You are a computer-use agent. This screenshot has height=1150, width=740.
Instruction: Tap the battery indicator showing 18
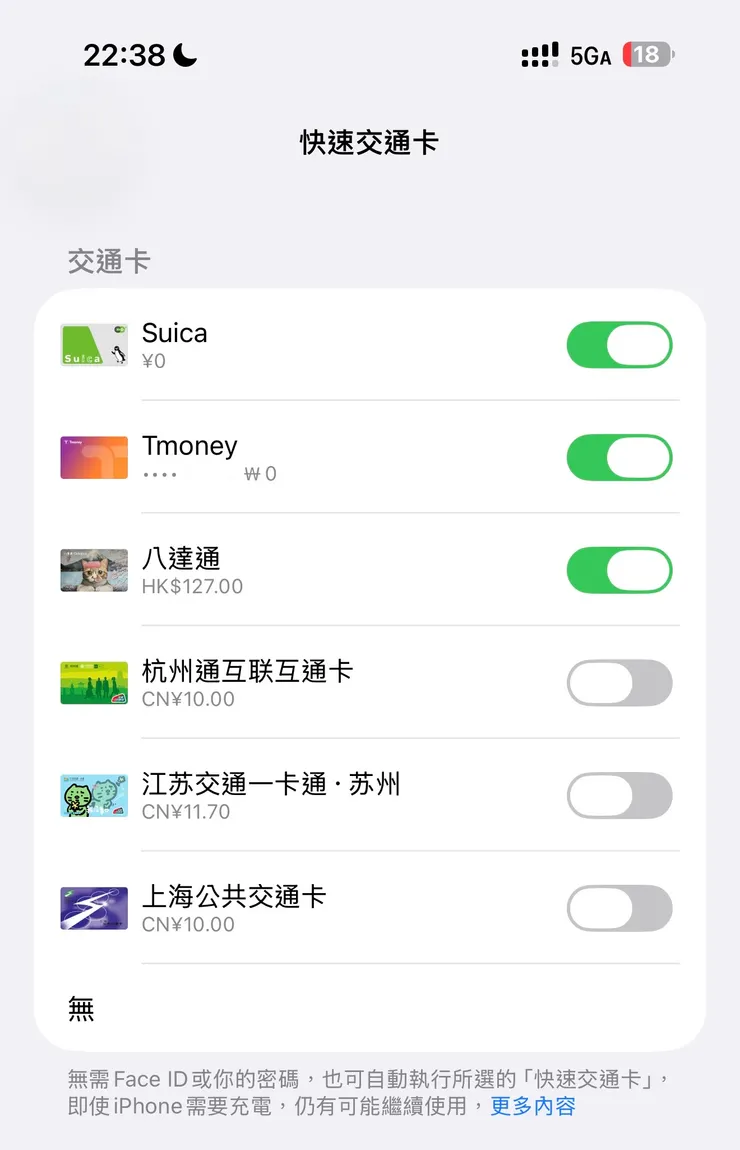[647, 55]
